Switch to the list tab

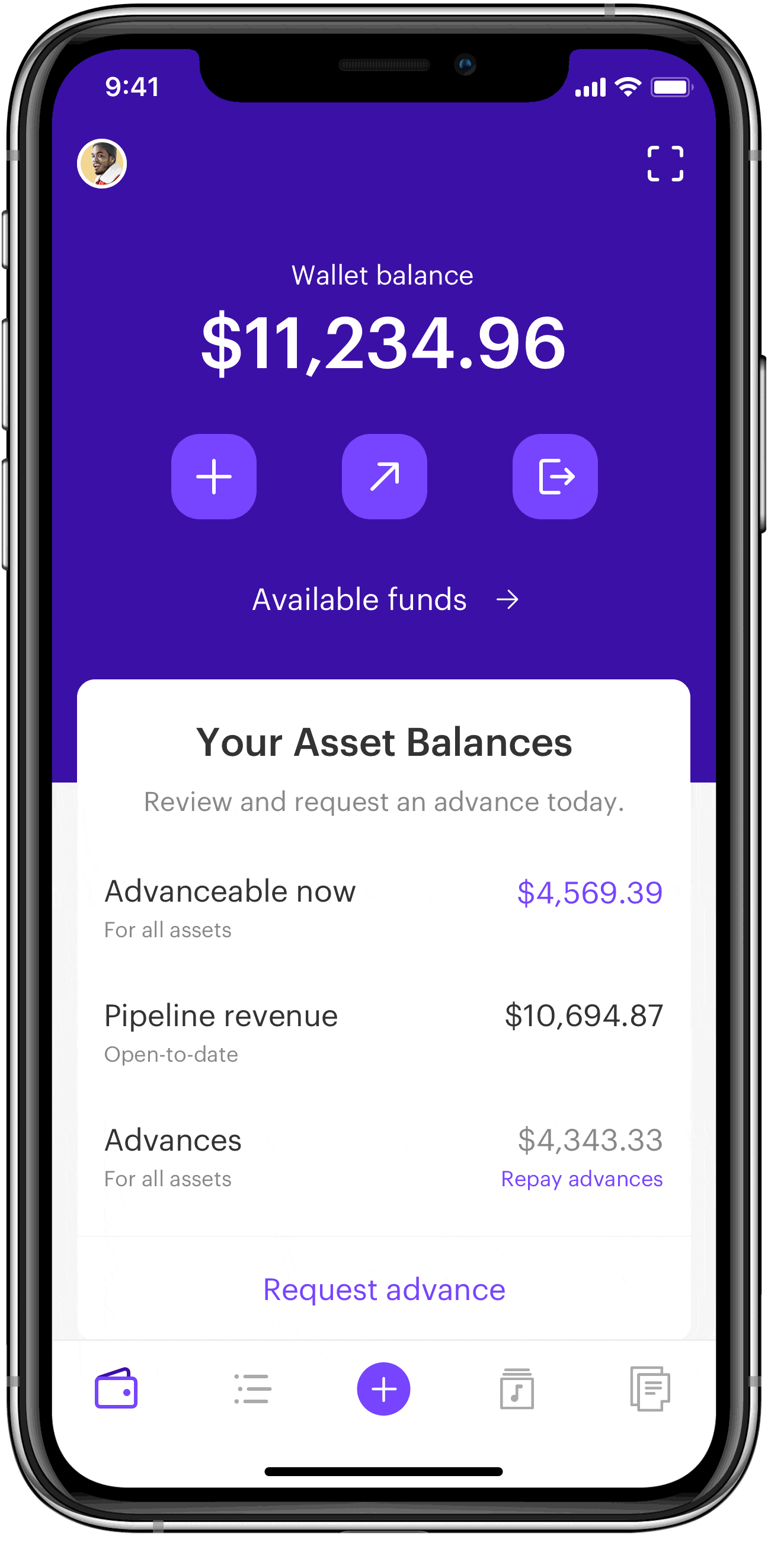pos(252,1388)
